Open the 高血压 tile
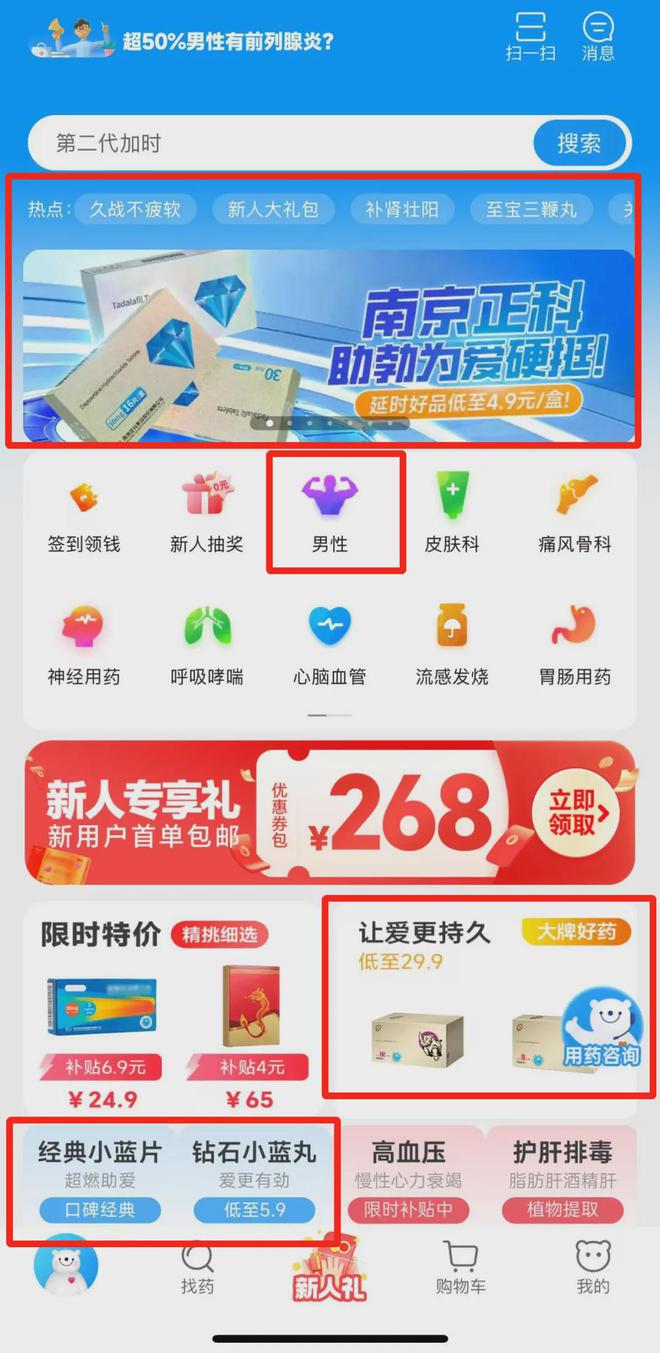660x1353 pixels. (408, 1180)
